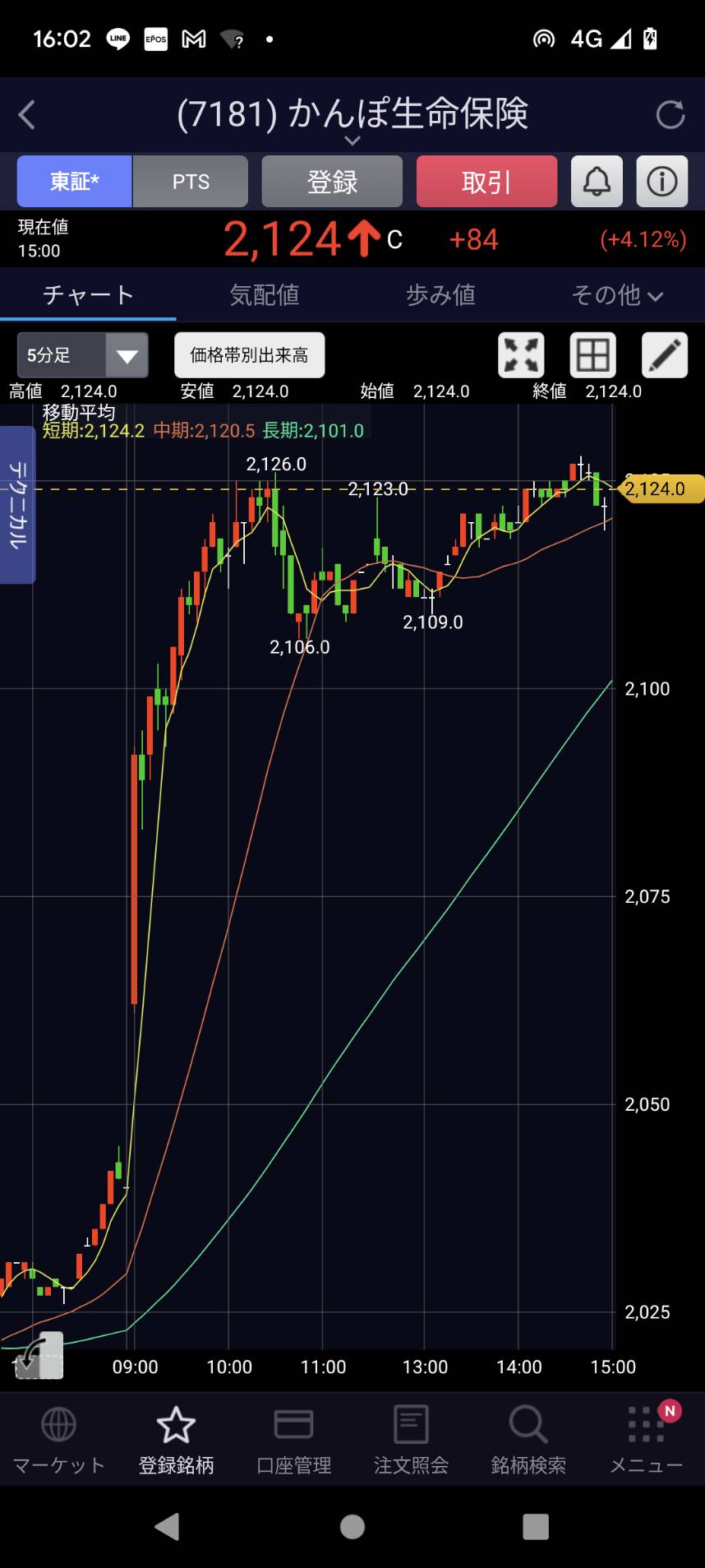The width and height of the screenshot is (705, 1568).
Task: Switch to the 歩み値 tab
Action: 440,294
